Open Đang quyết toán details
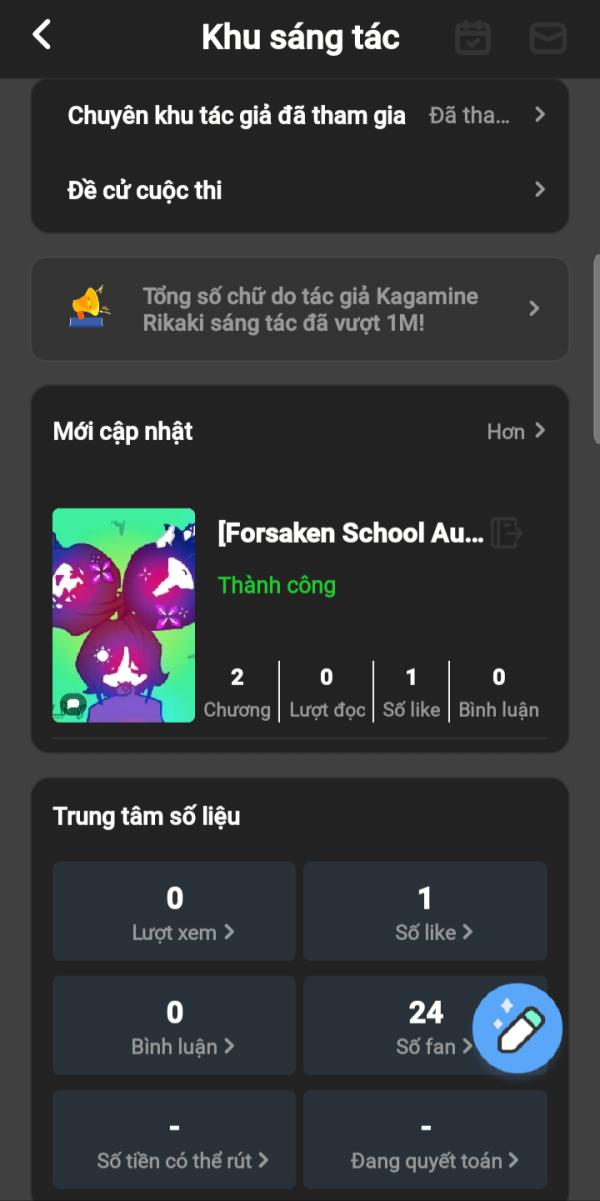 pos(425,1142)
